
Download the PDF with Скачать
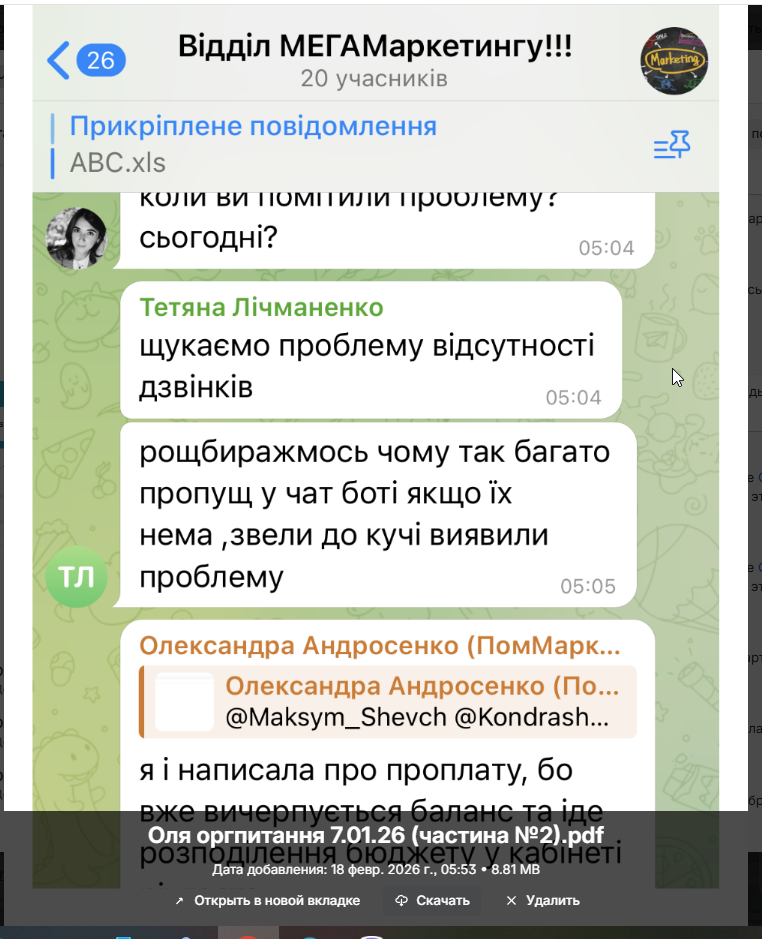click(432, 900)
